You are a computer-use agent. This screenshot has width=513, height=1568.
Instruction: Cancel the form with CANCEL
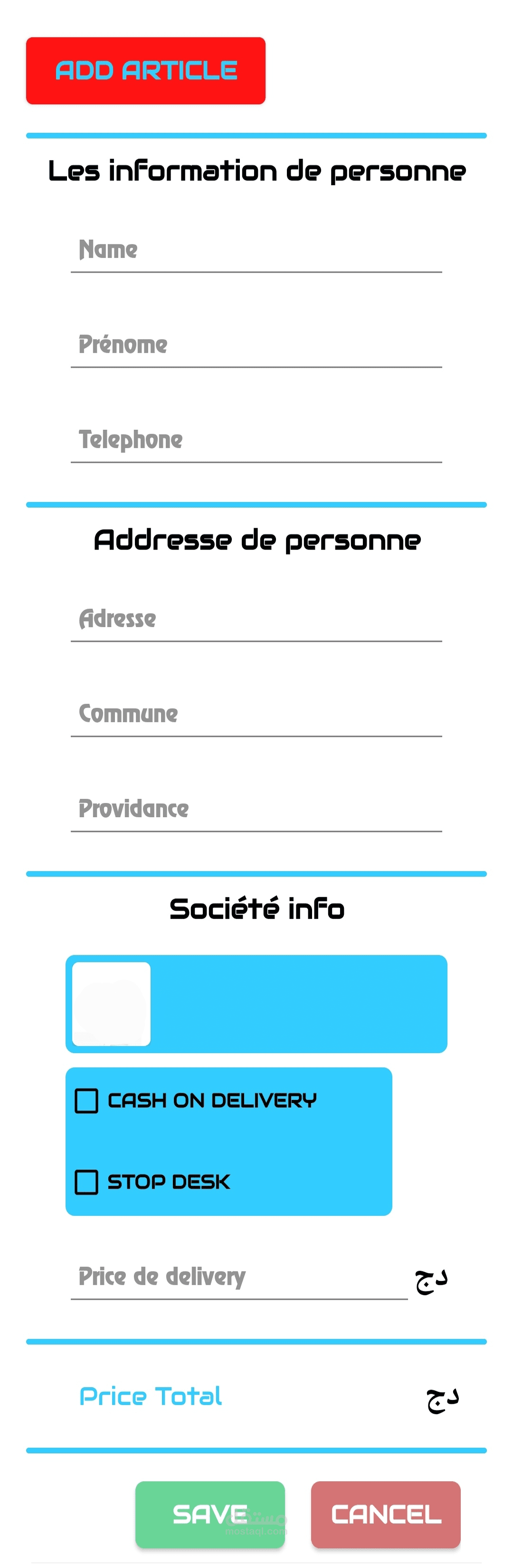point(385,1514)
